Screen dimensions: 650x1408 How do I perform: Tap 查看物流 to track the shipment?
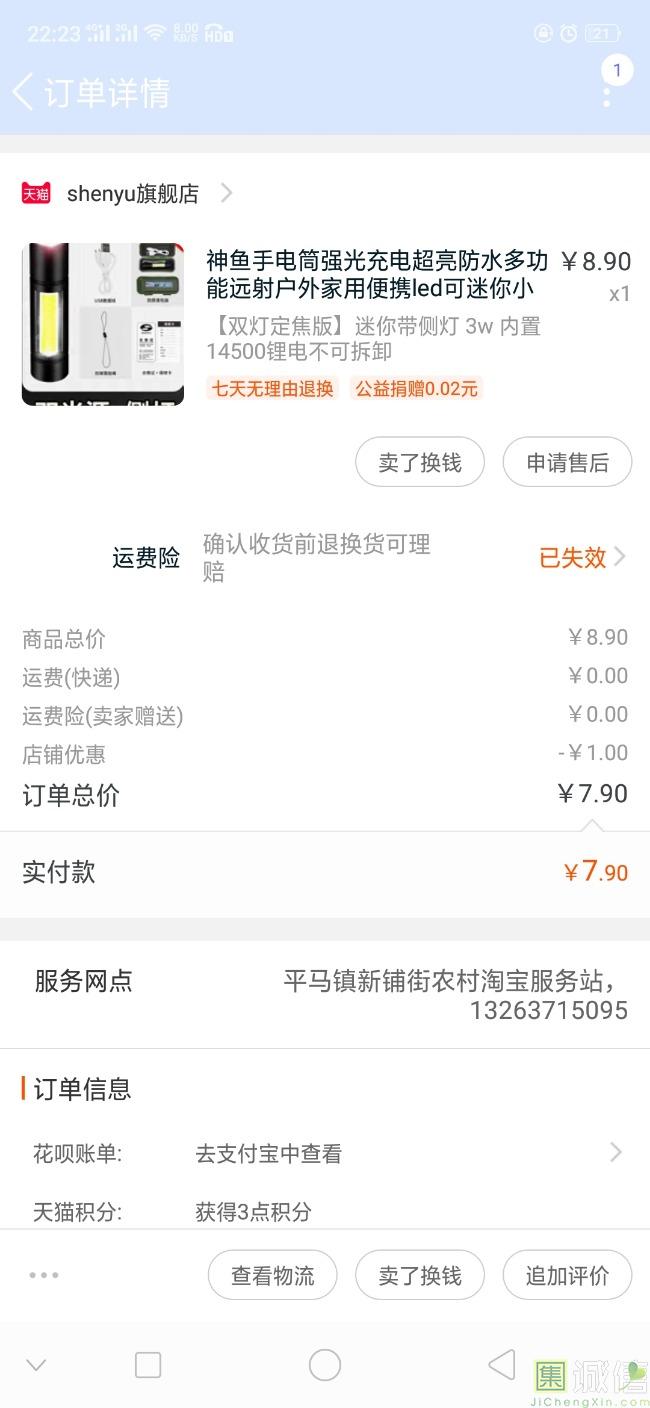pos(272,1275)
